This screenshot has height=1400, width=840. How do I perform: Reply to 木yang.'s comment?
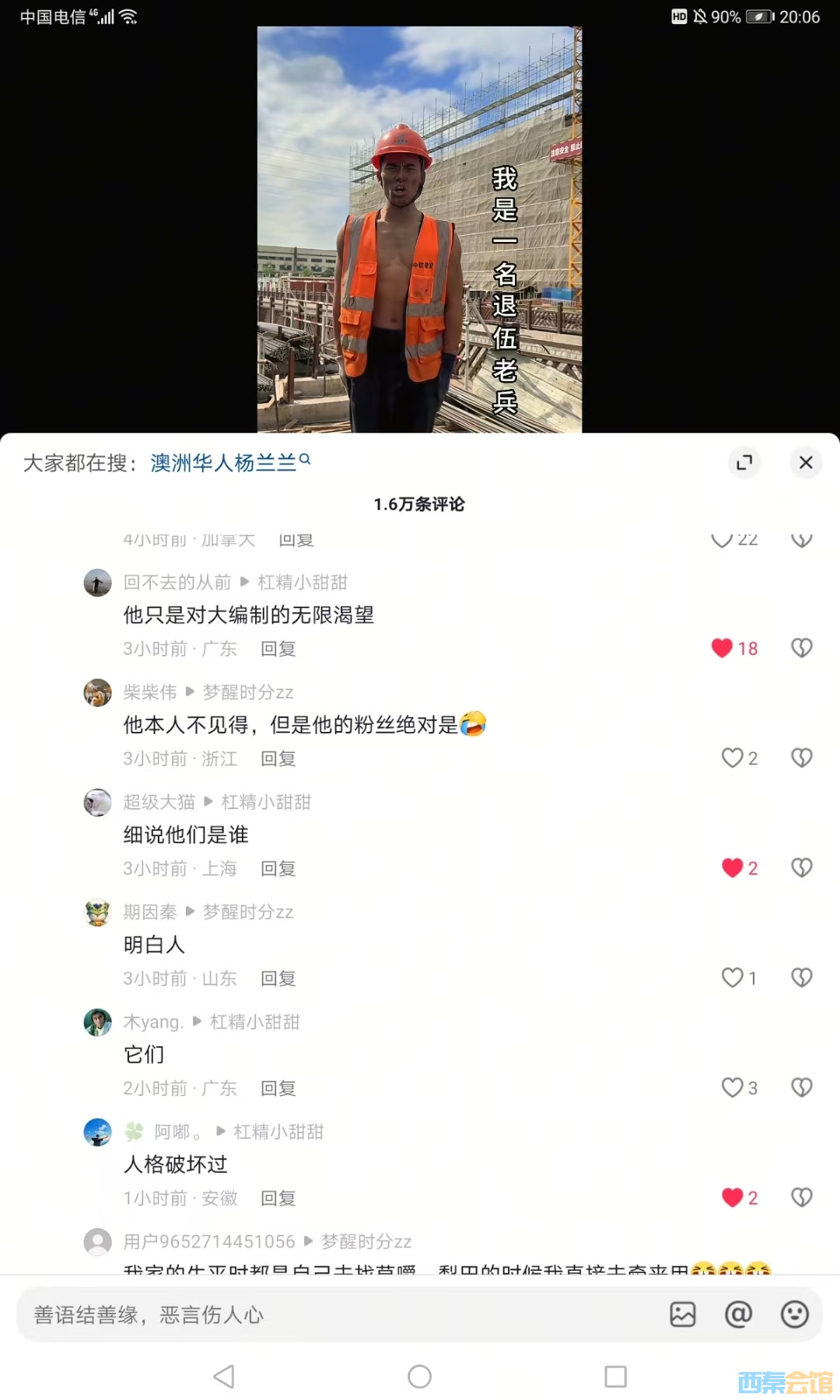(278, 1088)
